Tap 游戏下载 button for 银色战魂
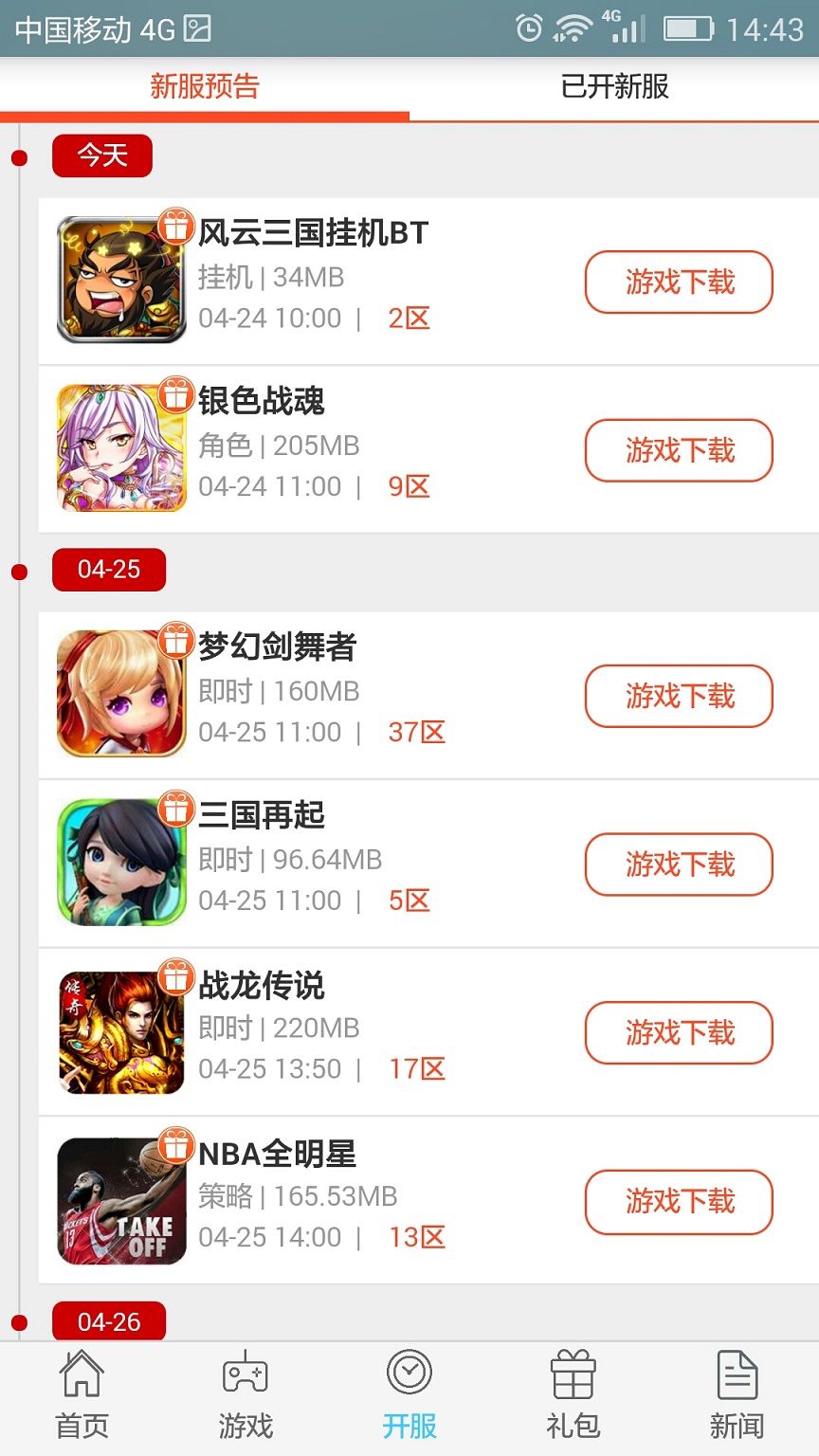Screen dimensions: 819x1456 pos(678,450)
